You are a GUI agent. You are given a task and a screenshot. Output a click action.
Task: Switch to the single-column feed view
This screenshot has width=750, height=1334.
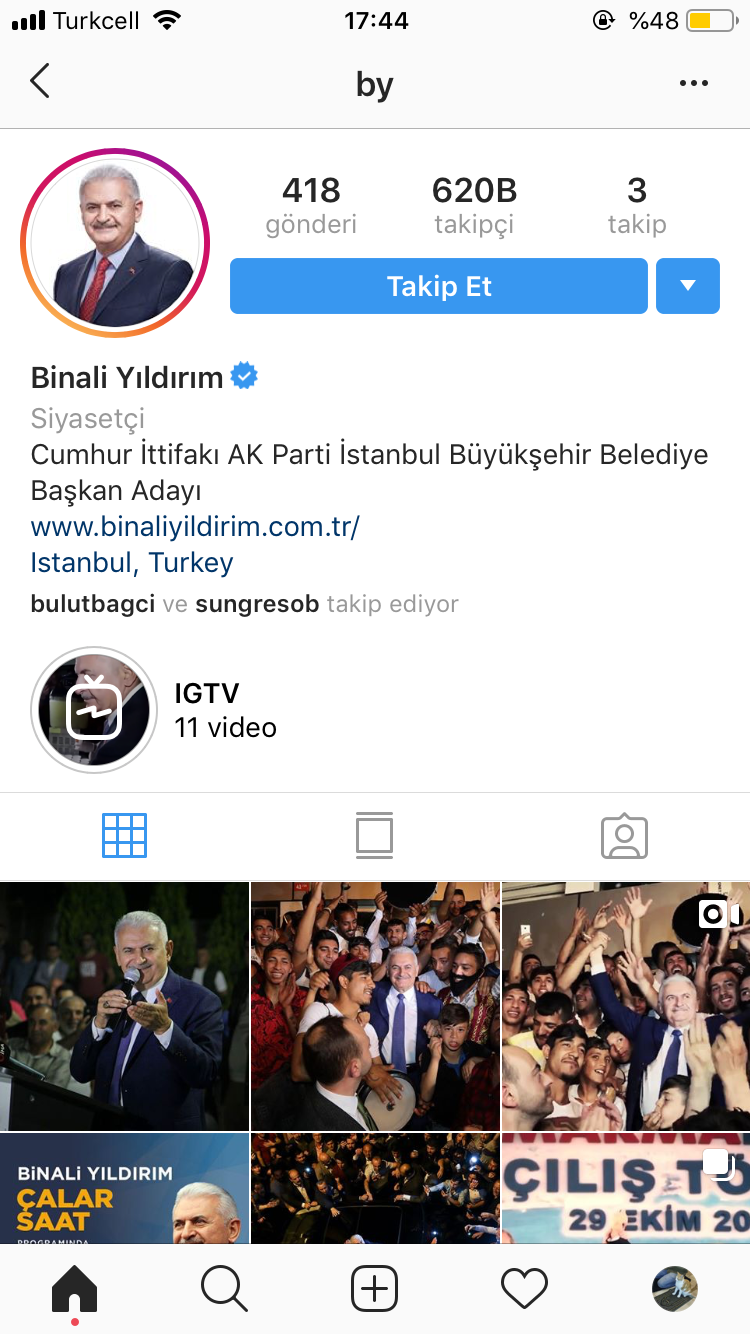pyautogui.click(x=374, y=836)
